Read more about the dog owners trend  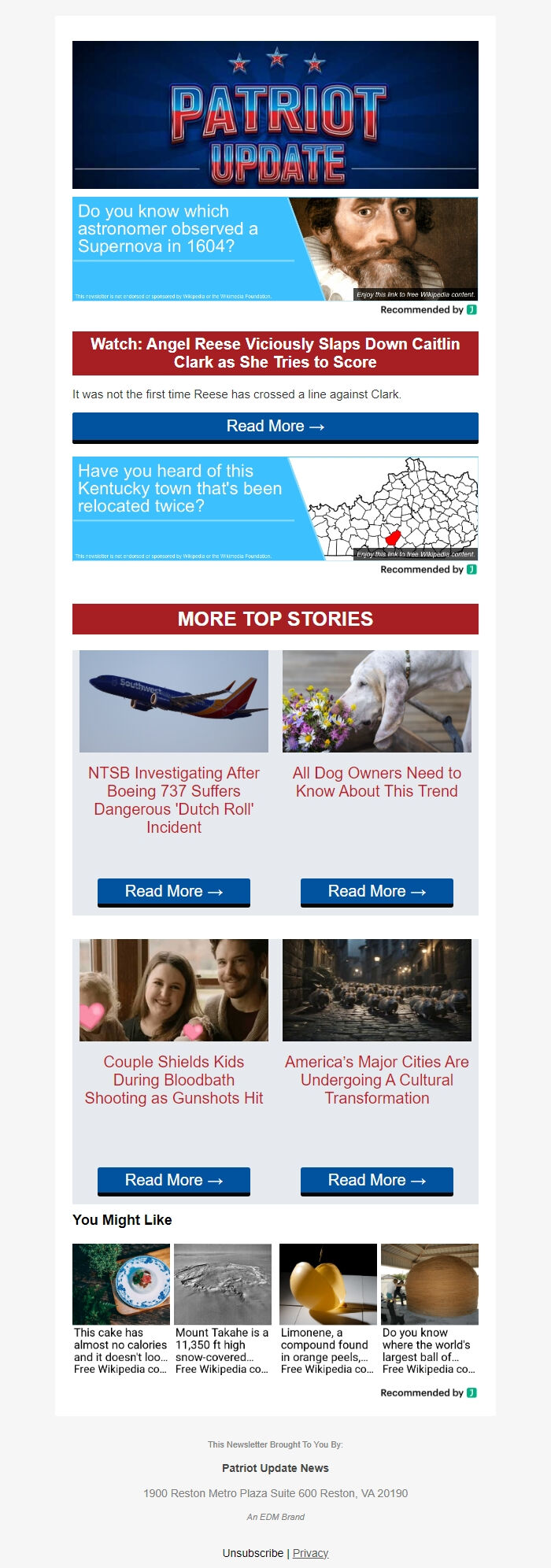coord(377,892)
